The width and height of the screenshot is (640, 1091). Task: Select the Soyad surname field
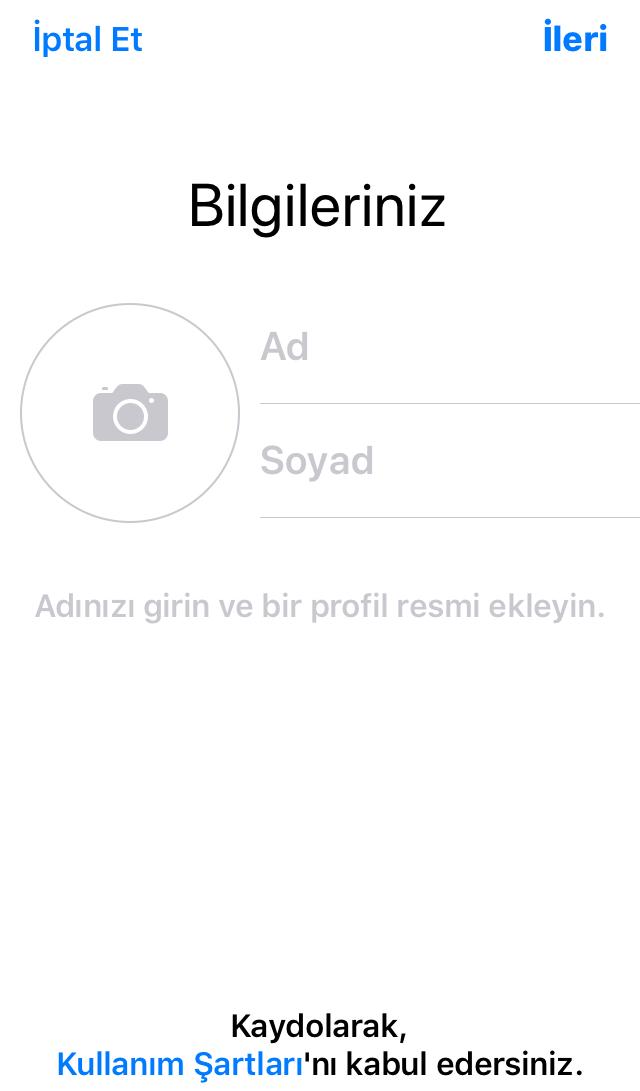coord(449,461)
